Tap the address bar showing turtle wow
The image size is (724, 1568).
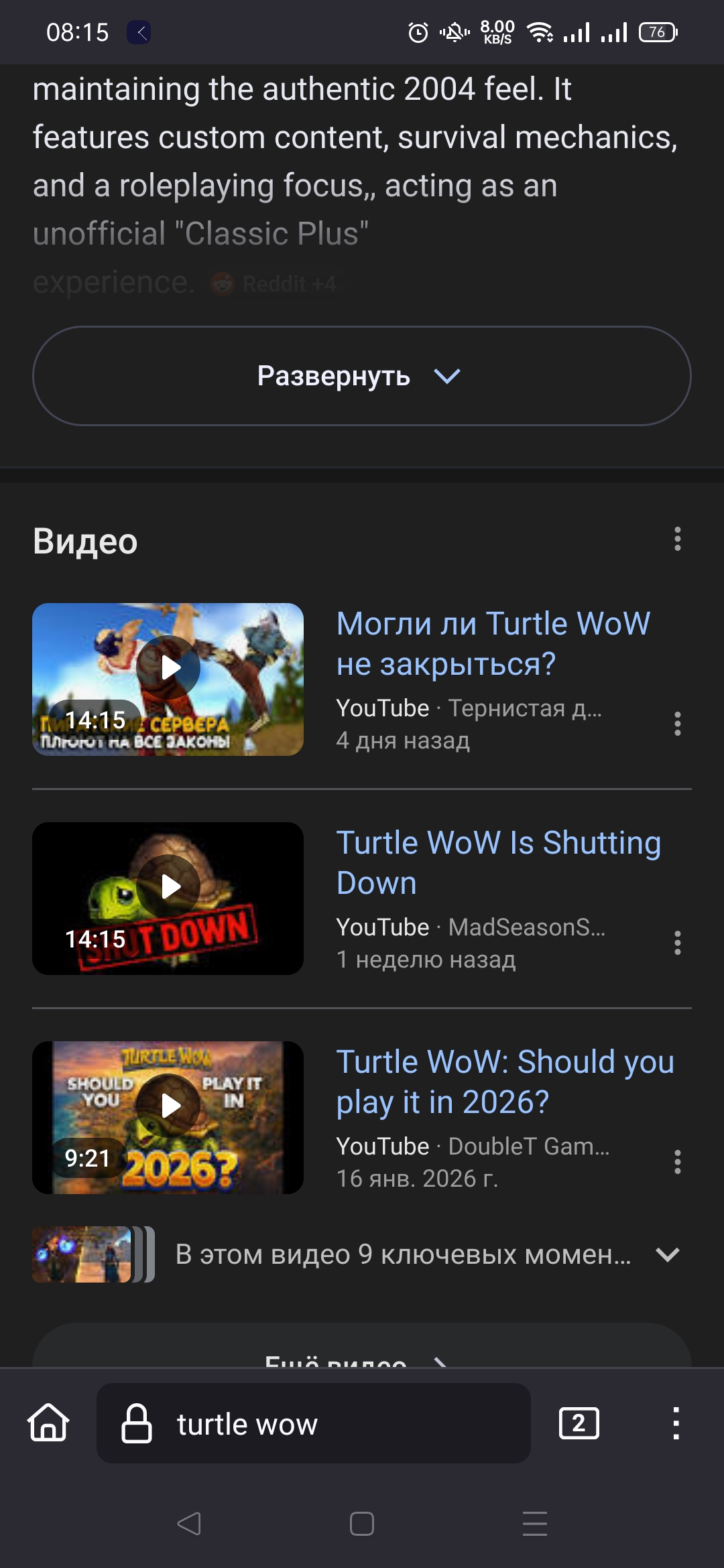coord(314,1423)
